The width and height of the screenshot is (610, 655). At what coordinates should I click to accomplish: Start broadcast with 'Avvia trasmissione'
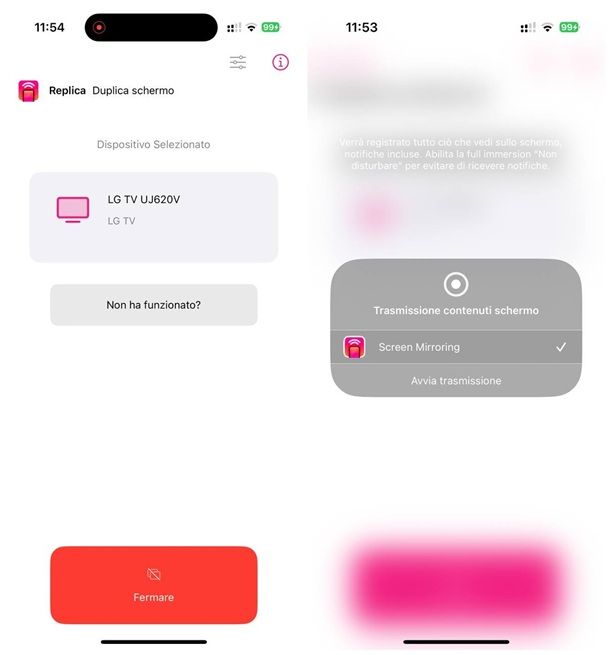click(455, 381)
